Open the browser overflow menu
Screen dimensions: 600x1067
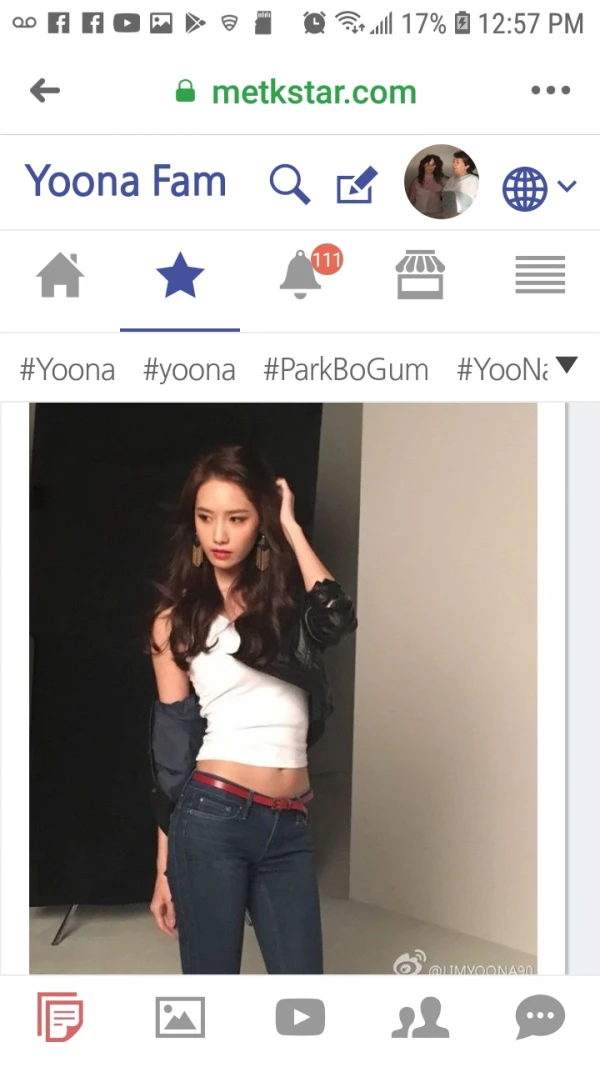[x=550, y=92]
